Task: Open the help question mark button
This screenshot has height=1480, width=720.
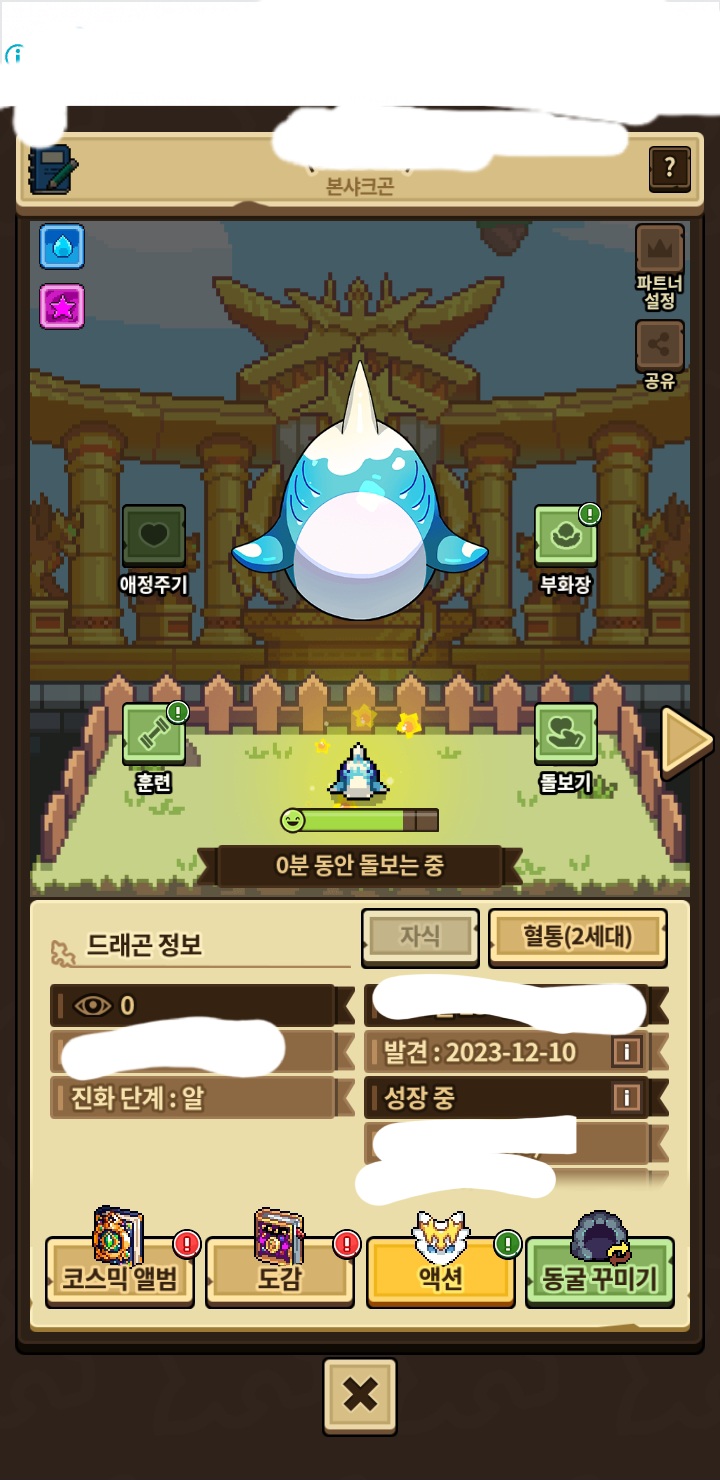Action: tap(669, 170)
